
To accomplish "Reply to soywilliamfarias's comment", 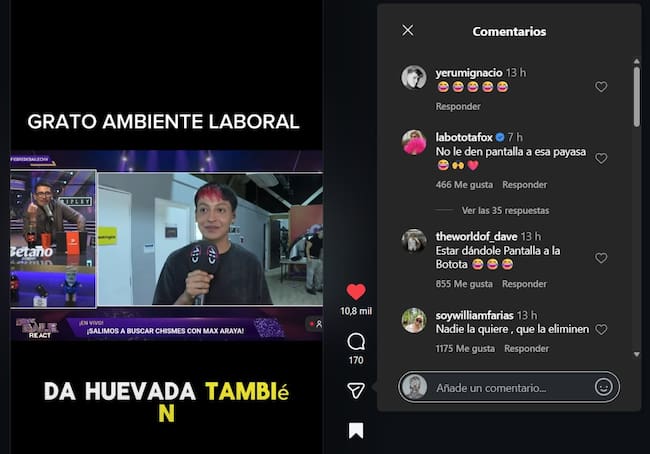I will point(526,349).
